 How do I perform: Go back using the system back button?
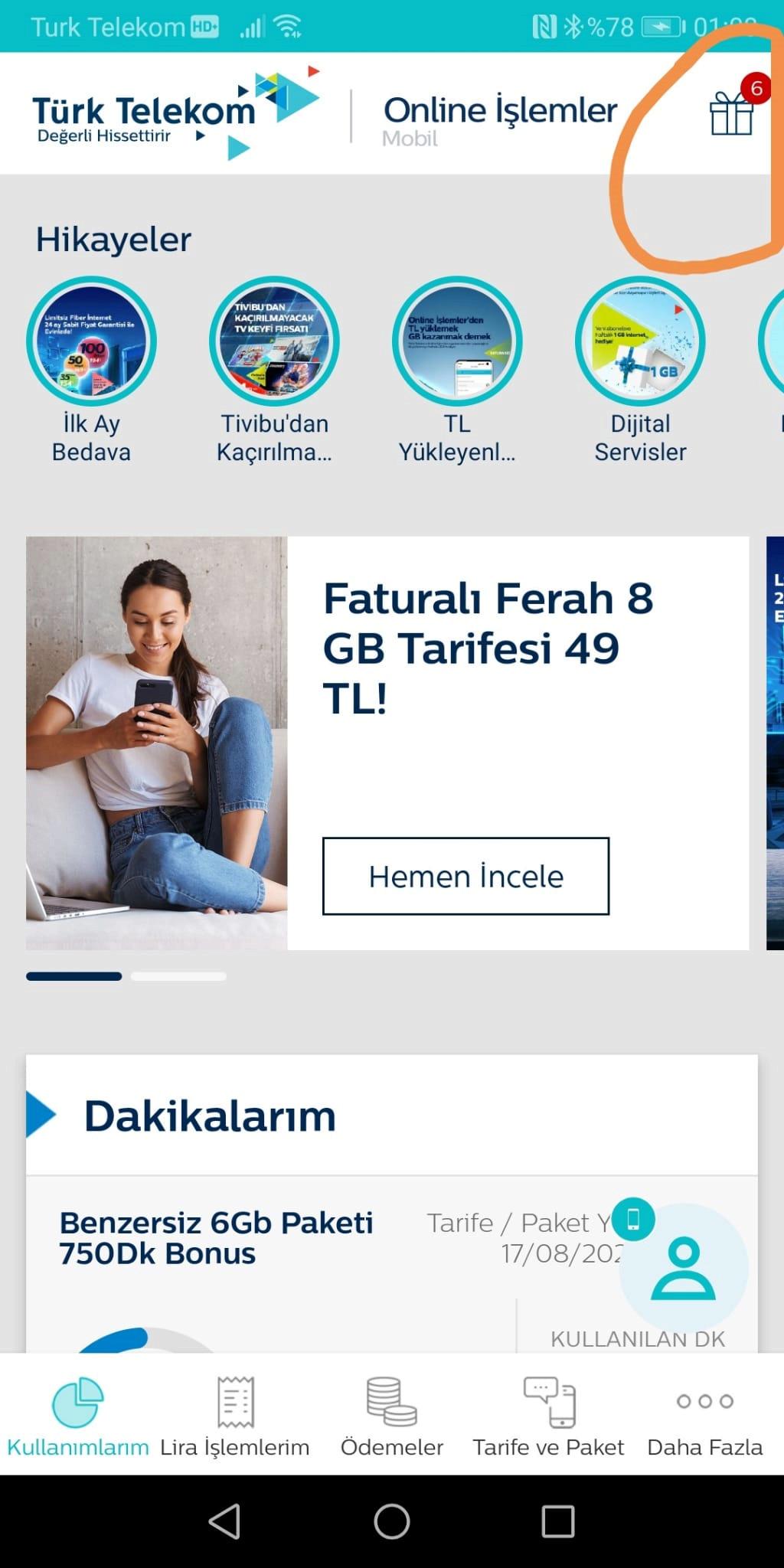click(225, 1521)
